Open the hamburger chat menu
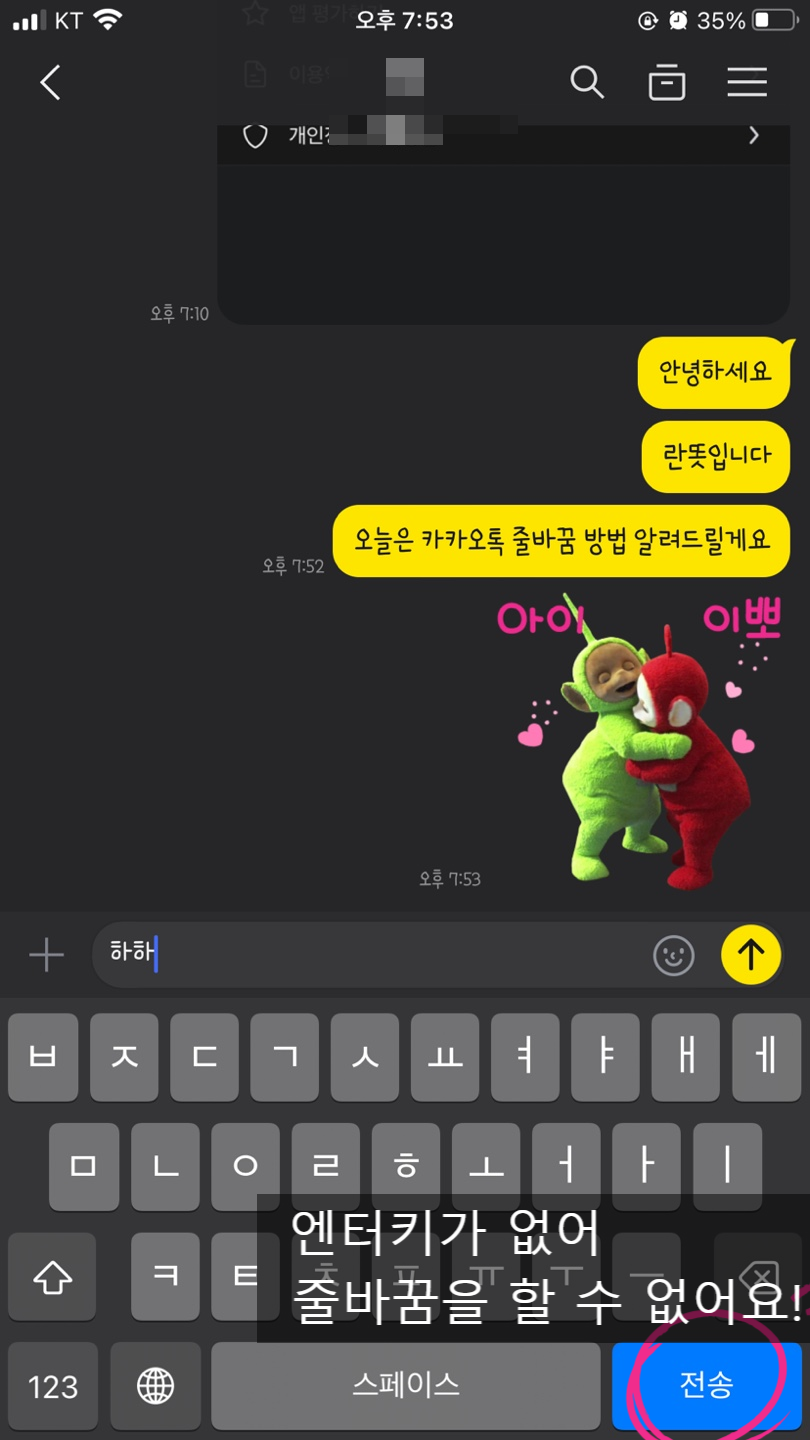The height and width of the screenshot is (1440, 810). [x=747, y=82]
